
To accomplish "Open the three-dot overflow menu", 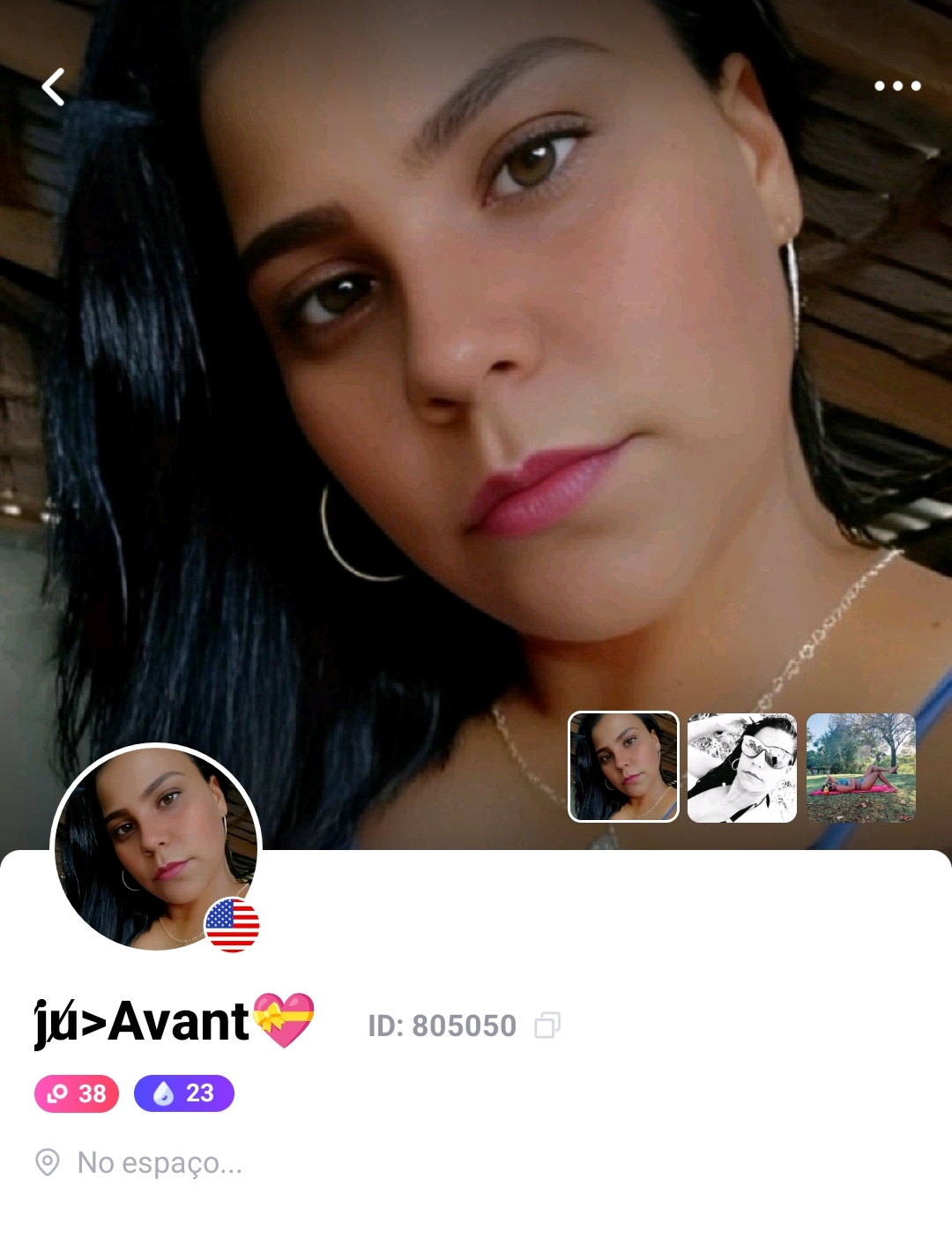I will [896, 86].
